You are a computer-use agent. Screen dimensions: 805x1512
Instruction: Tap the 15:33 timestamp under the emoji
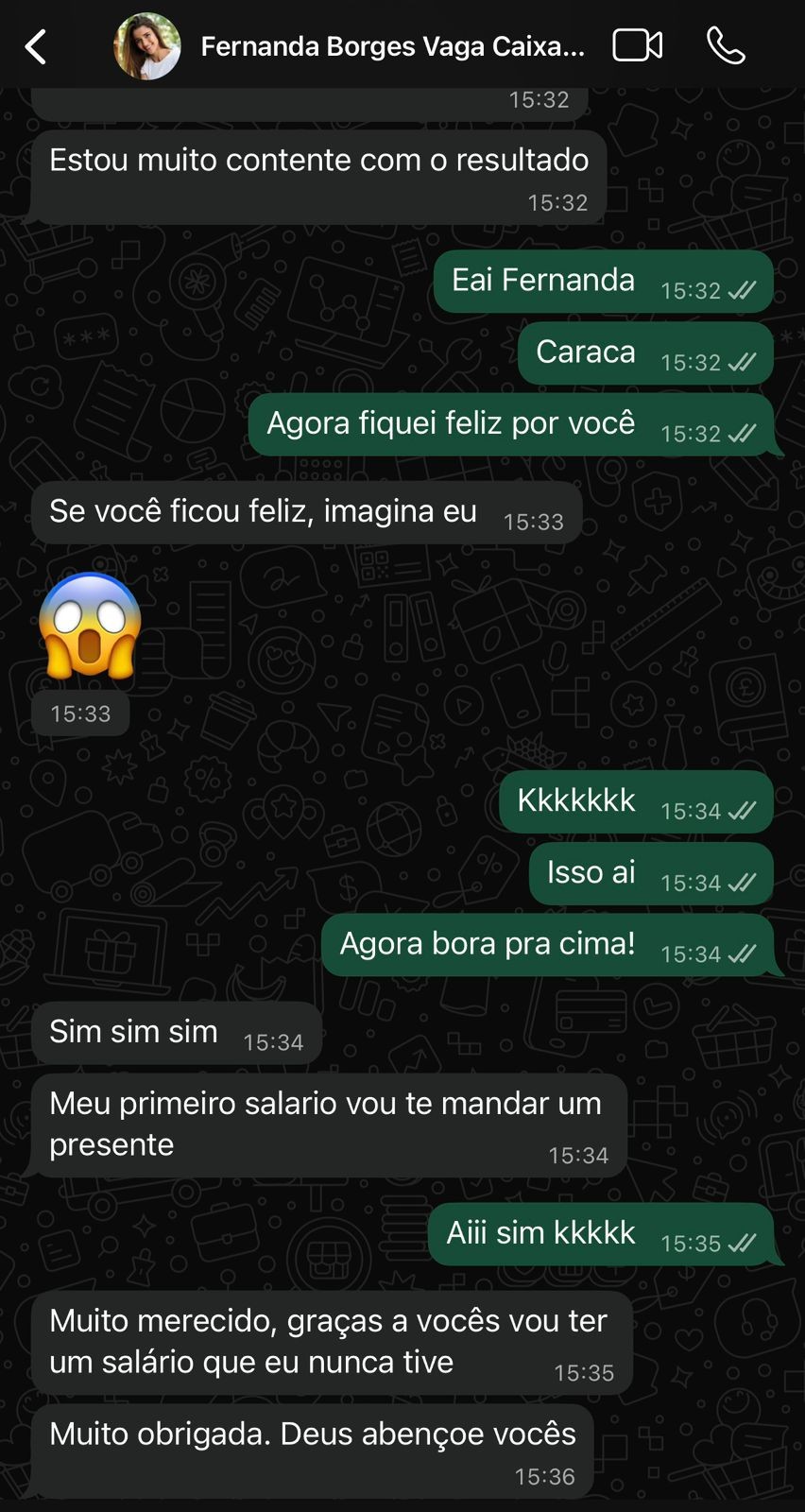[x=79, y=713]
